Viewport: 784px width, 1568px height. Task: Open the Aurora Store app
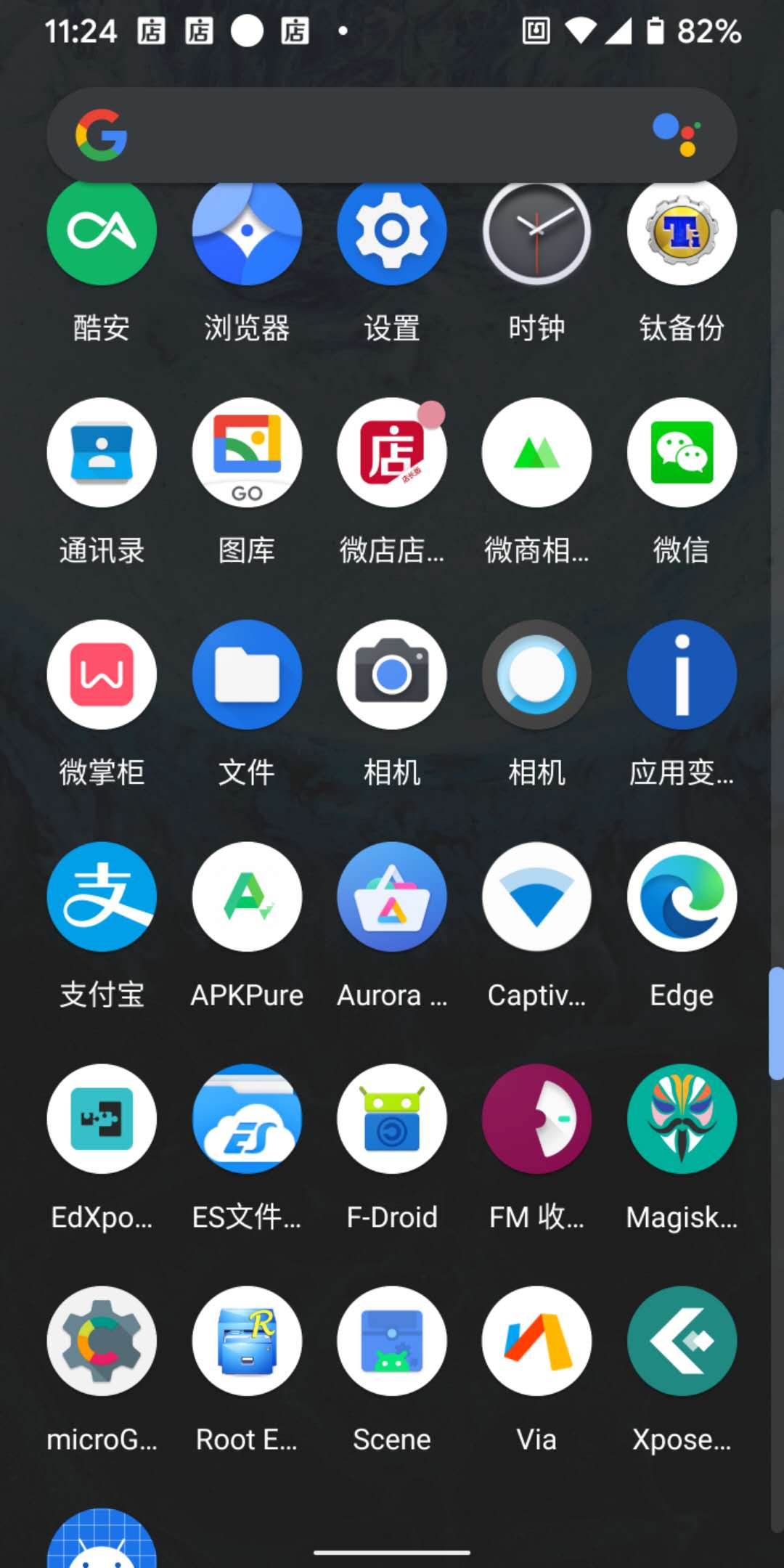(392, 897)
